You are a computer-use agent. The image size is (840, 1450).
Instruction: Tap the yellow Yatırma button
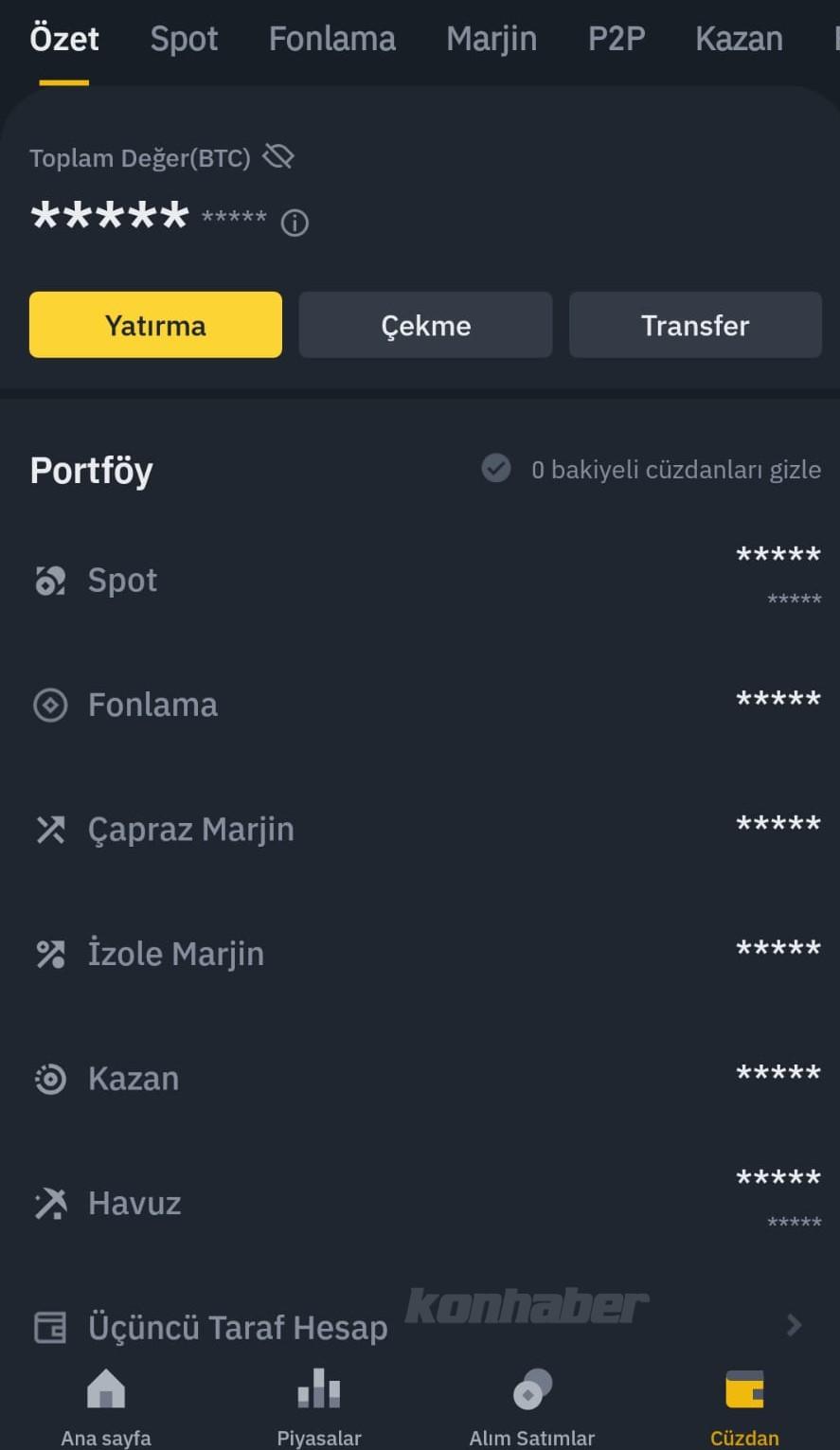(155, 325)
